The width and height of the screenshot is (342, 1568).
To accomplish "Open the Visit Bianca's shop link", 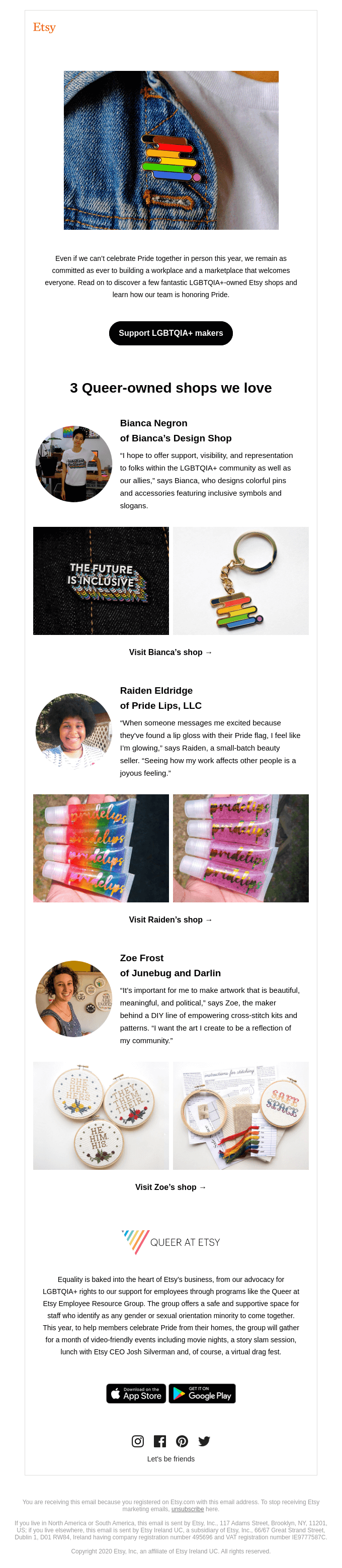I will click(x=170, y=652).
